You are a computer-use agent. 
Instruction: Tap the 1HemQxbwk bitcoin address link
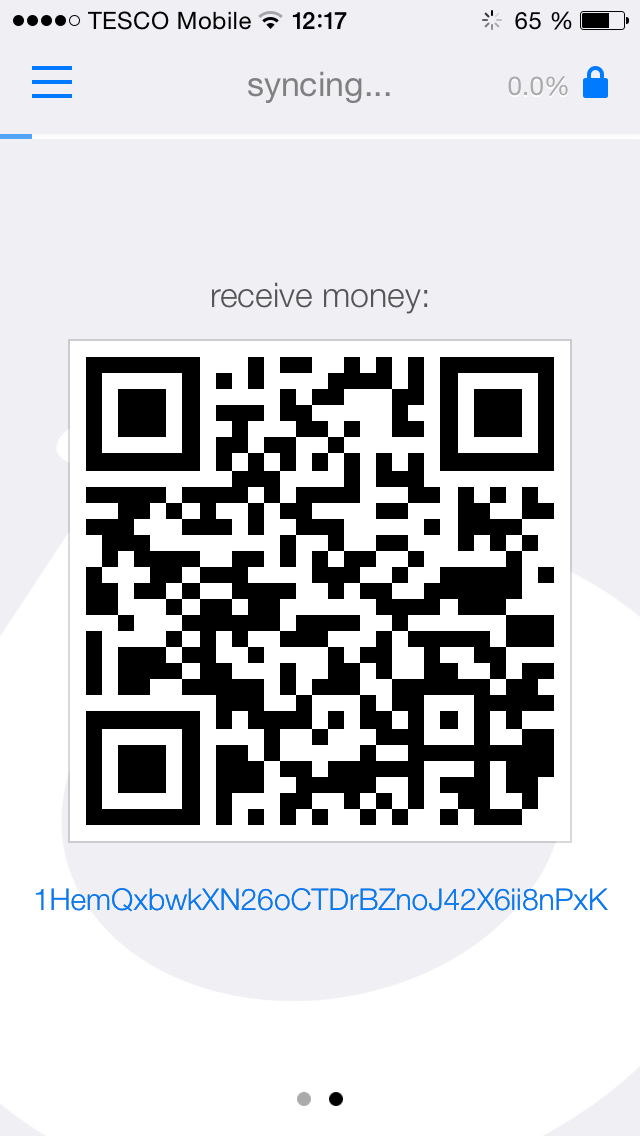click(x=321, y=900)
